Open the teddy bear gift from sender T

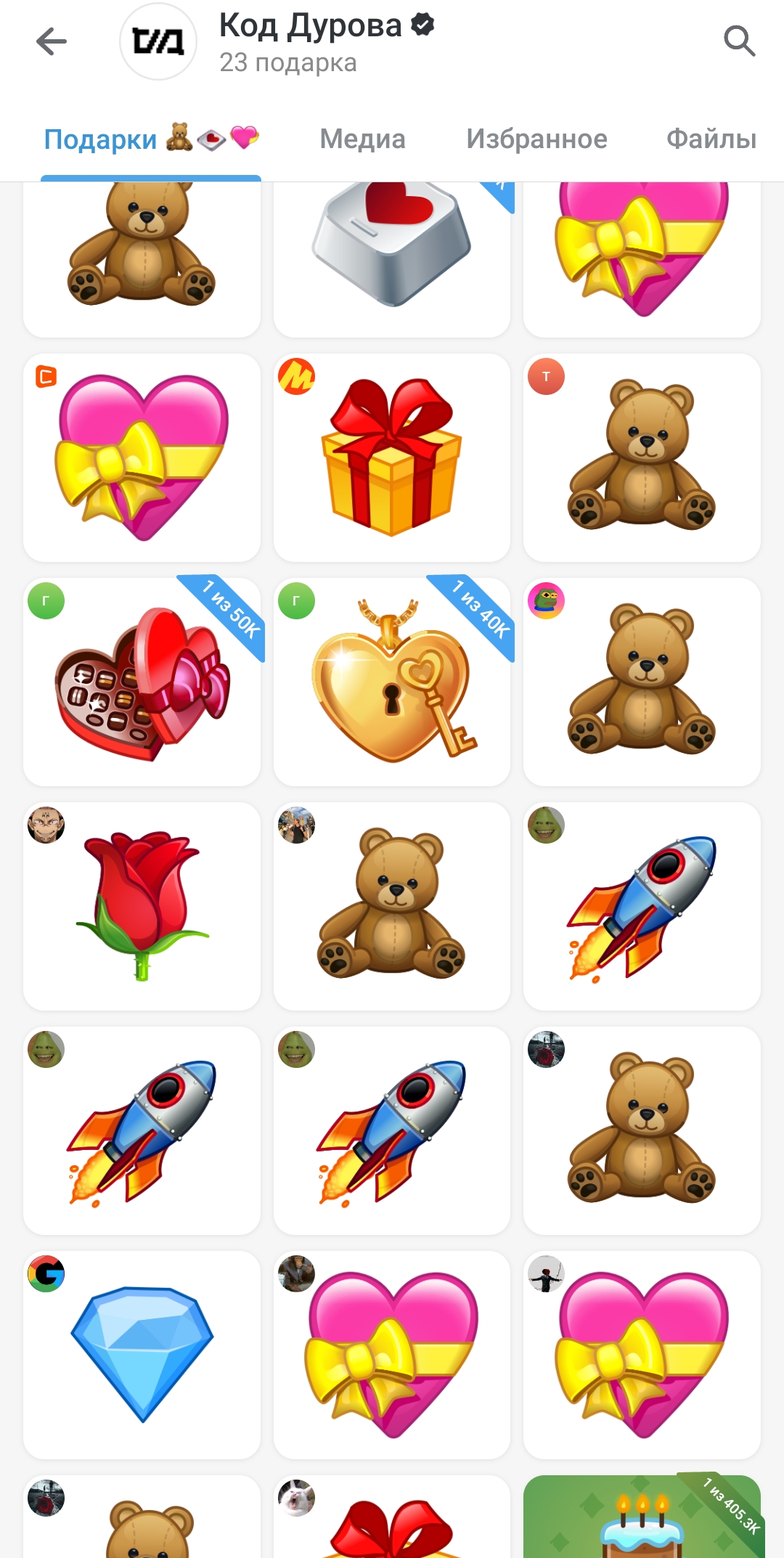pyautogui.click(x=642, y=457)
